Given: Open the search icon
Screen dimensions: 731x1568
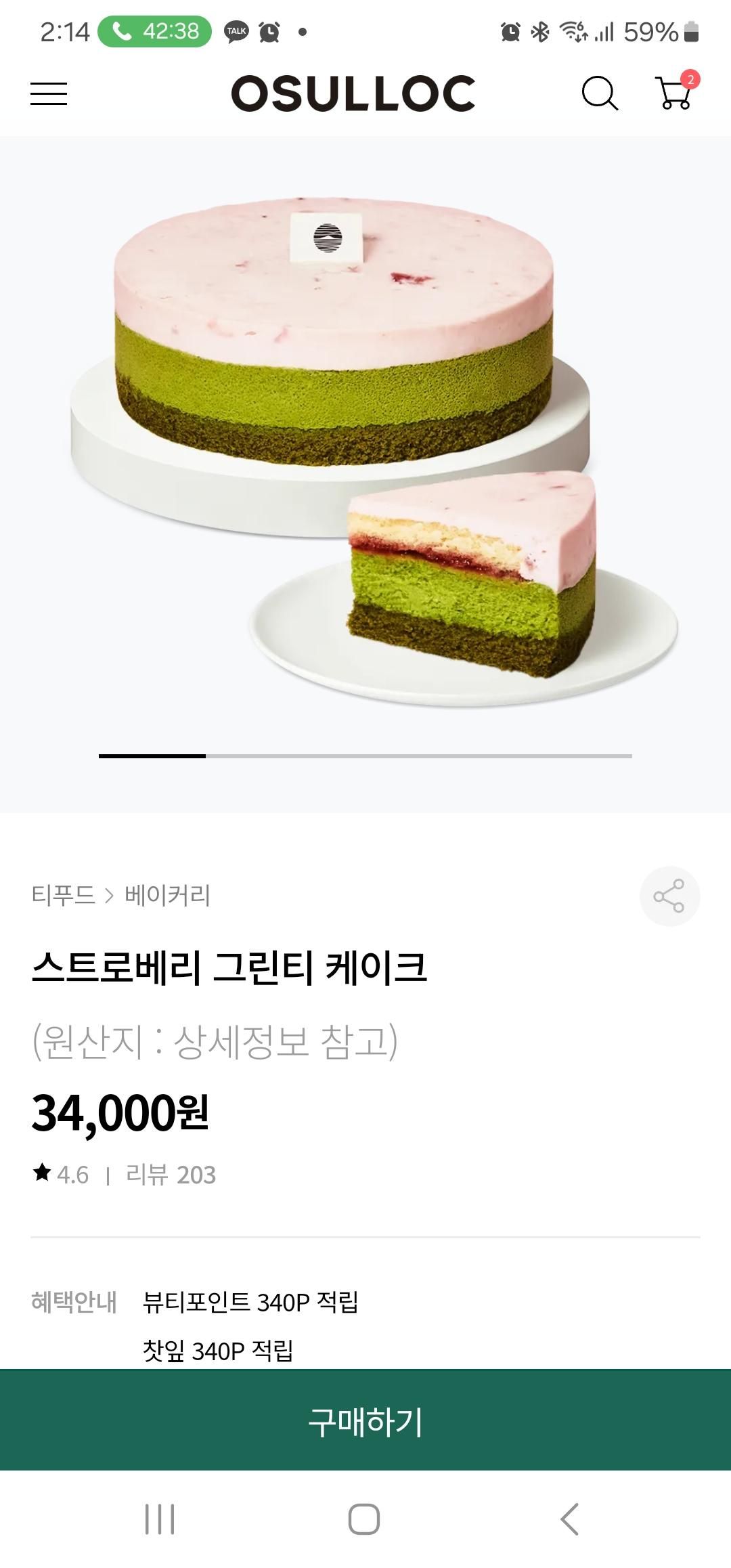Looking at the screenshot, I should (600, 93).
